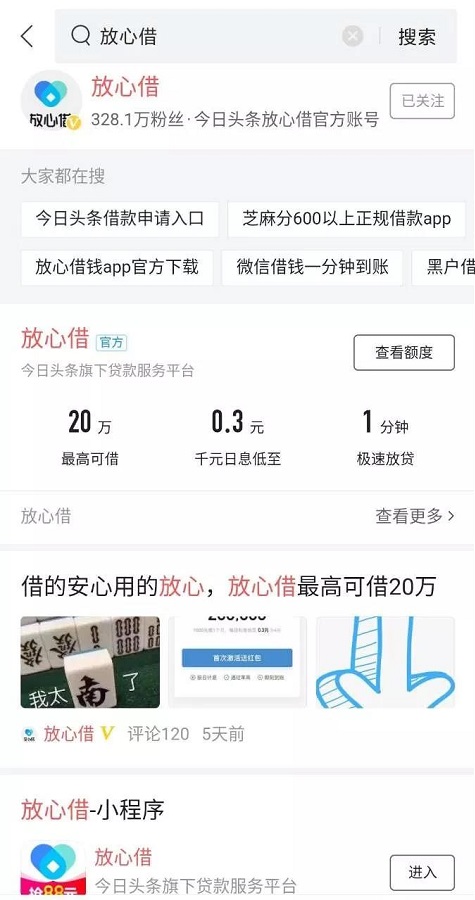Viewport: 475px width, 900px height.
Task: View the loan screenshot thumbnail
Action: tap(238, 662)
